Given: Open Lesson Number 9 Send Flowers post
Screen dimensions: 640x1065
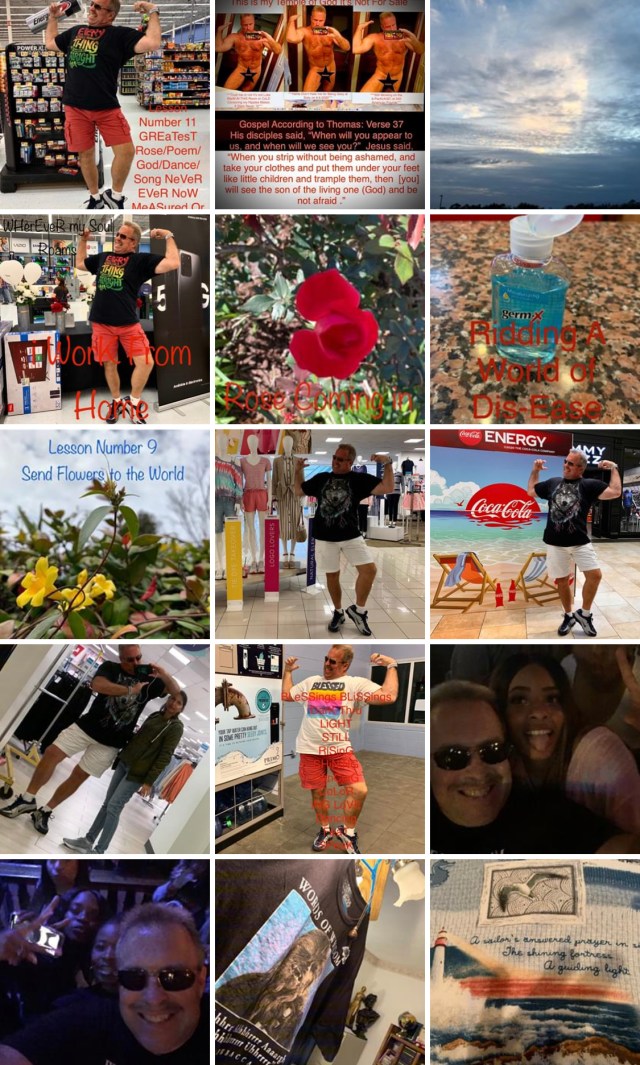Looking at the screenshot, I should pos(105,534).
